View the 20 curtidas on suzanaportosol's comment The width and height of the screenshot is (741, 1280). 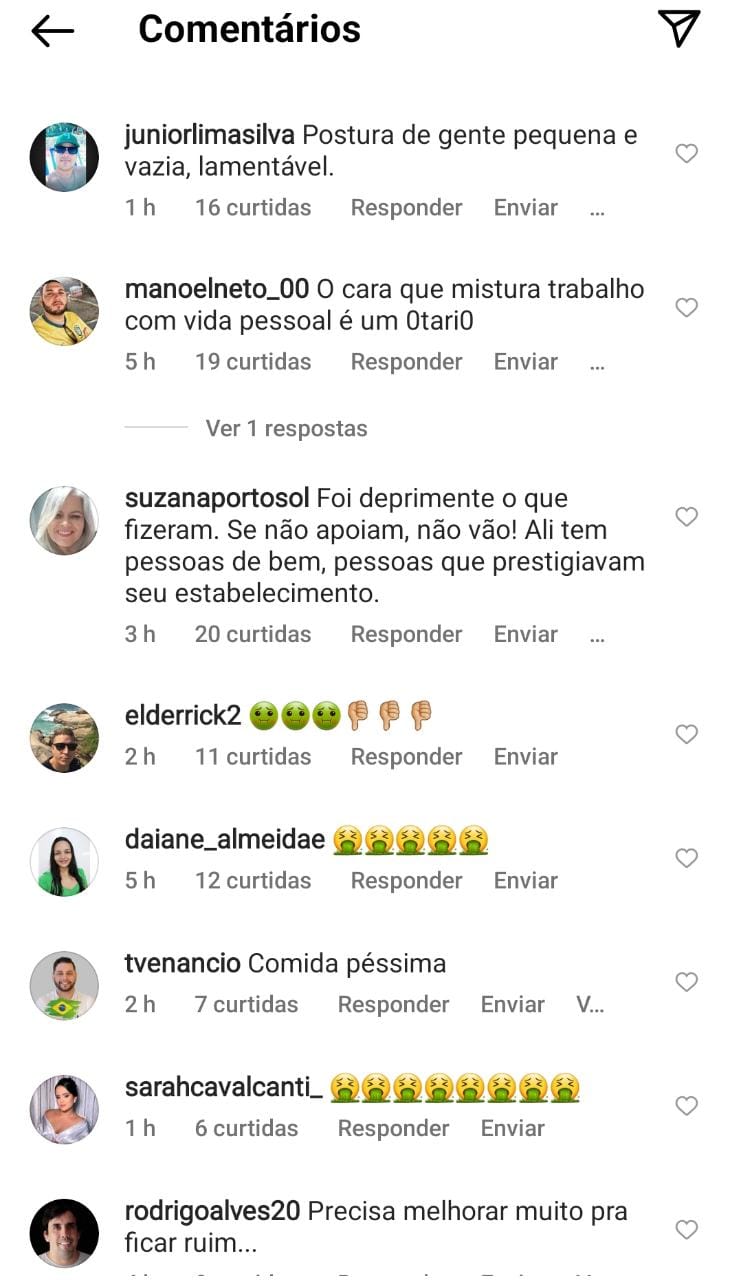(252, 634)
